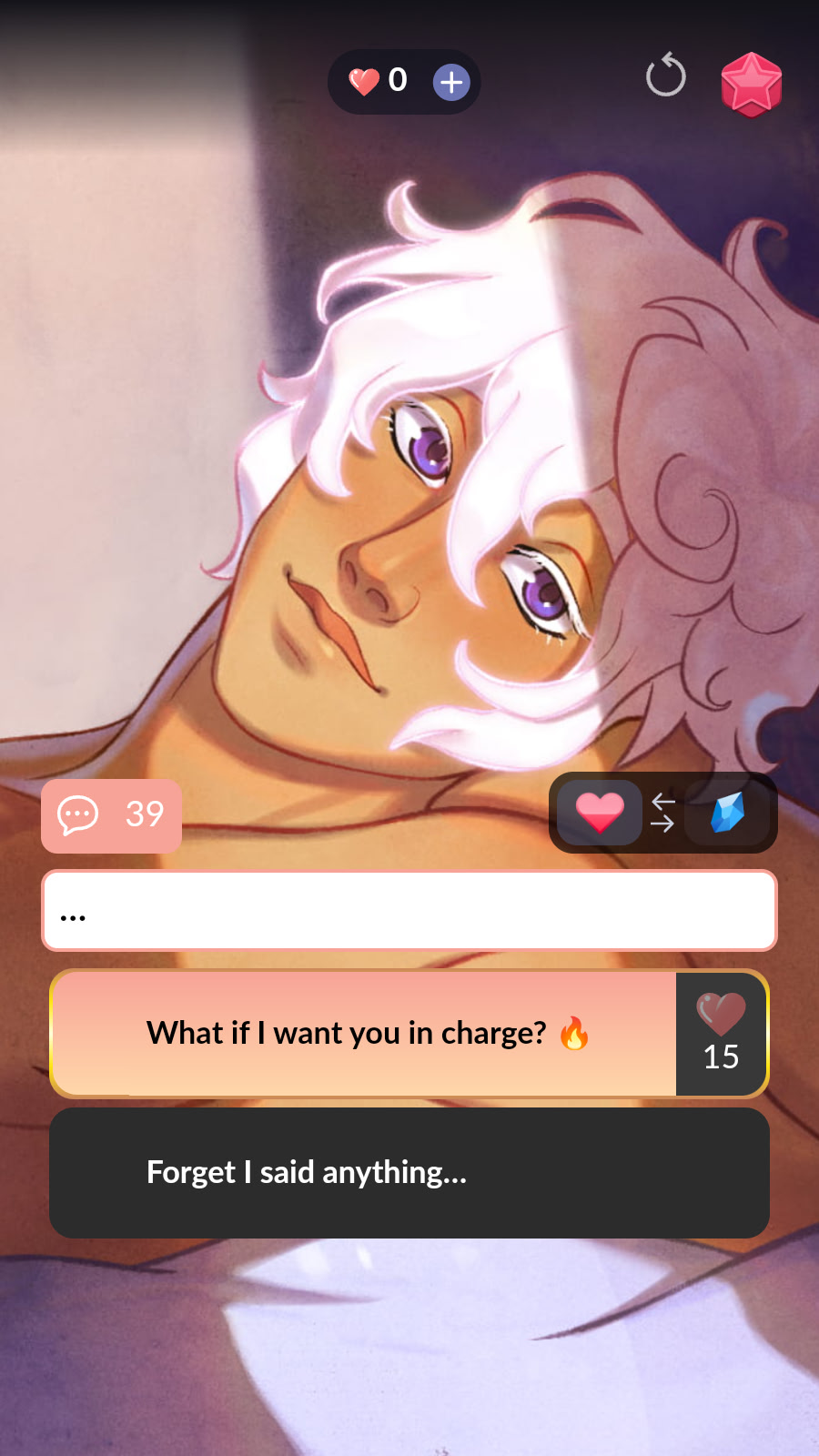Open the chat log showing 39
The image size is (819, 1456).
pos(111,815)
